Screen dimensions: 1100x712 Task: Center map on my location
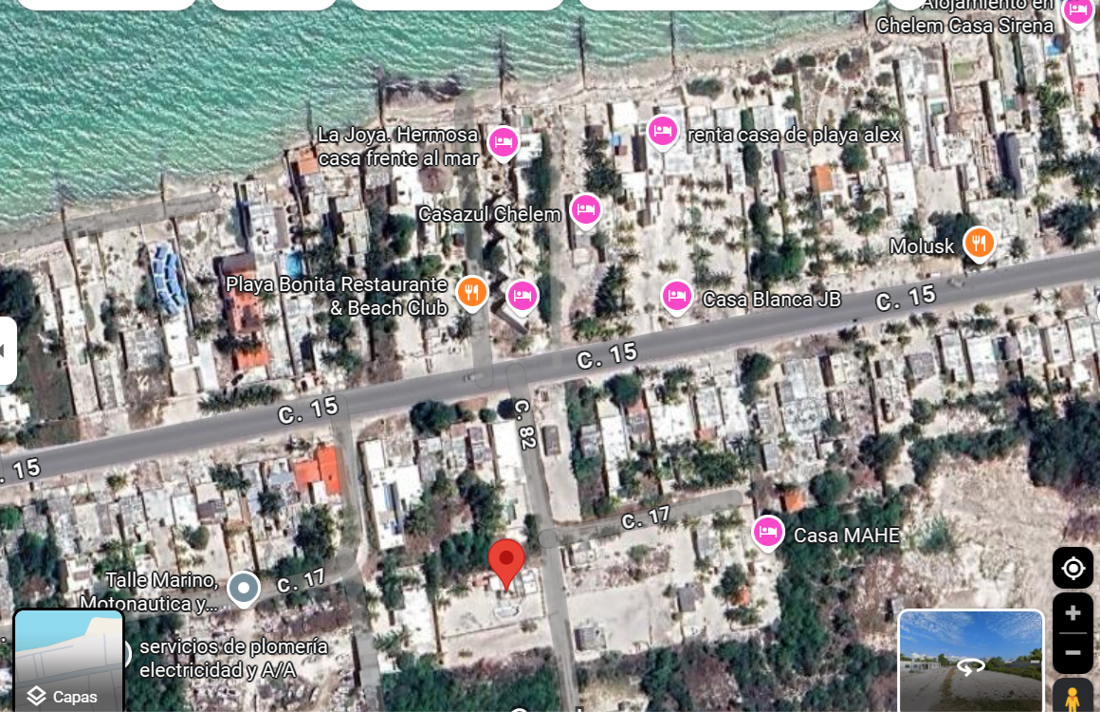coord(1073,568)
